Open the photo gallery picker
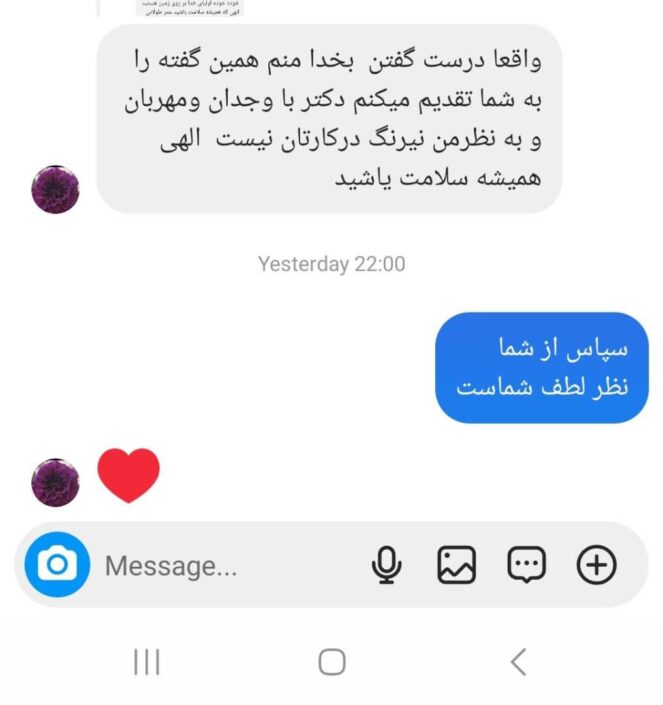 (456, 566)
